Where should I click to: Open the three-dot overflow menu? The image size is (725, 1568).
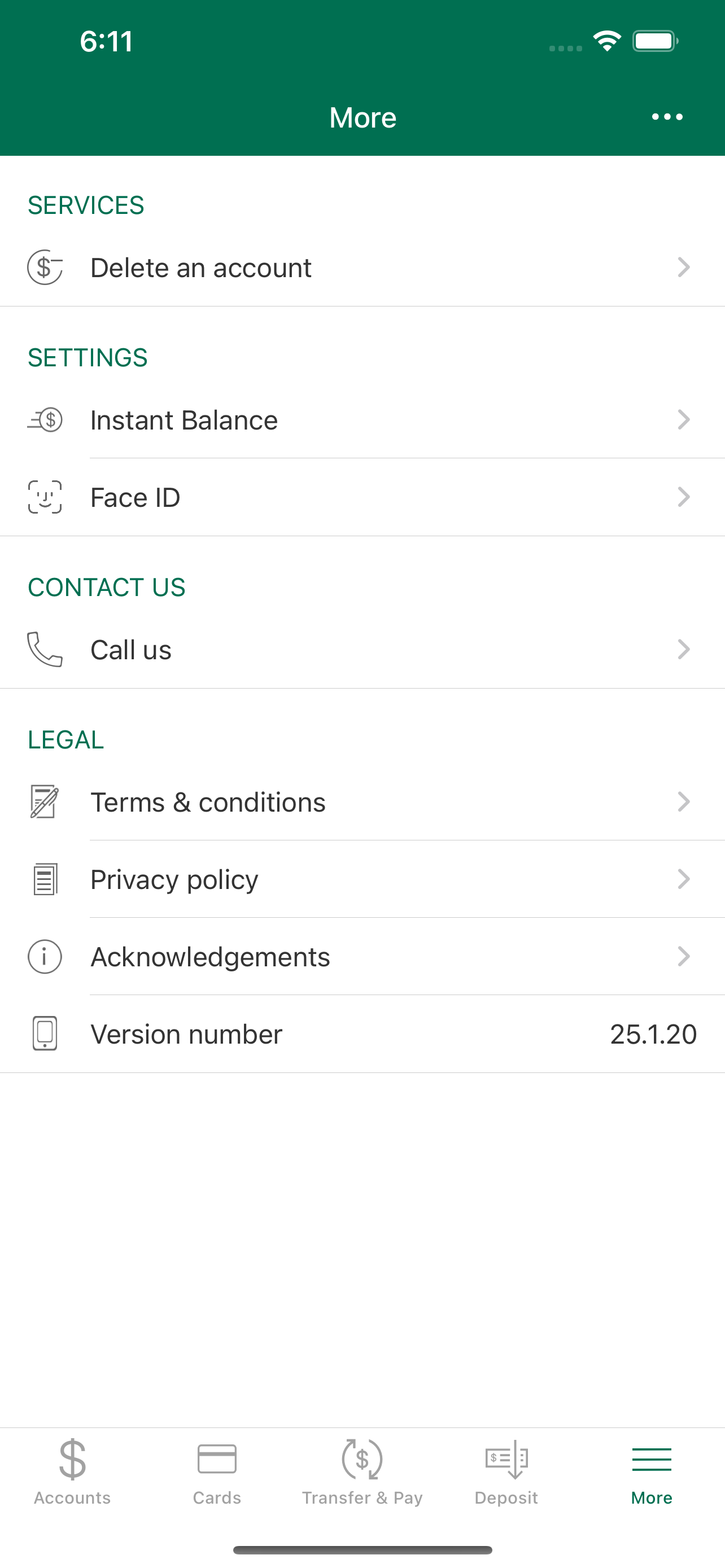[x=667, y=117]
